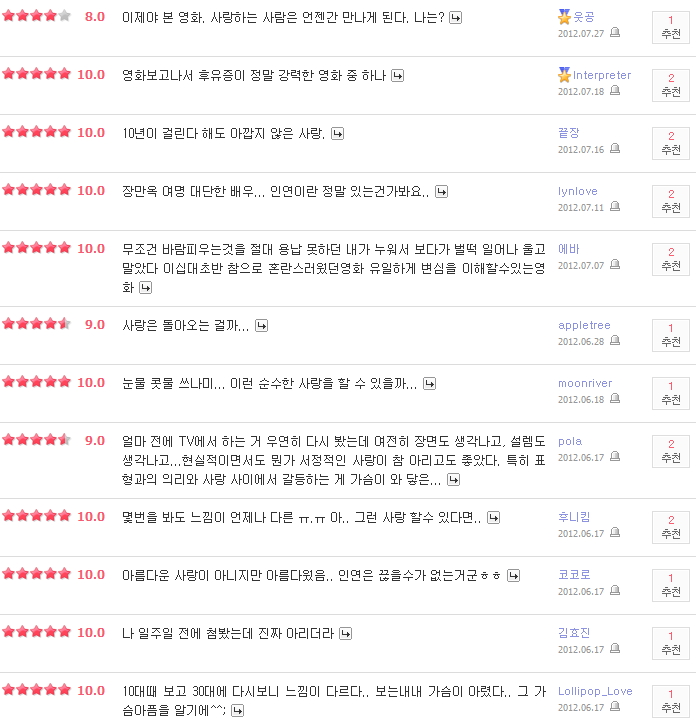Open 코코로's user link
Image resolution: width=696 pixels, height=727 pixels.
point(574,575)
